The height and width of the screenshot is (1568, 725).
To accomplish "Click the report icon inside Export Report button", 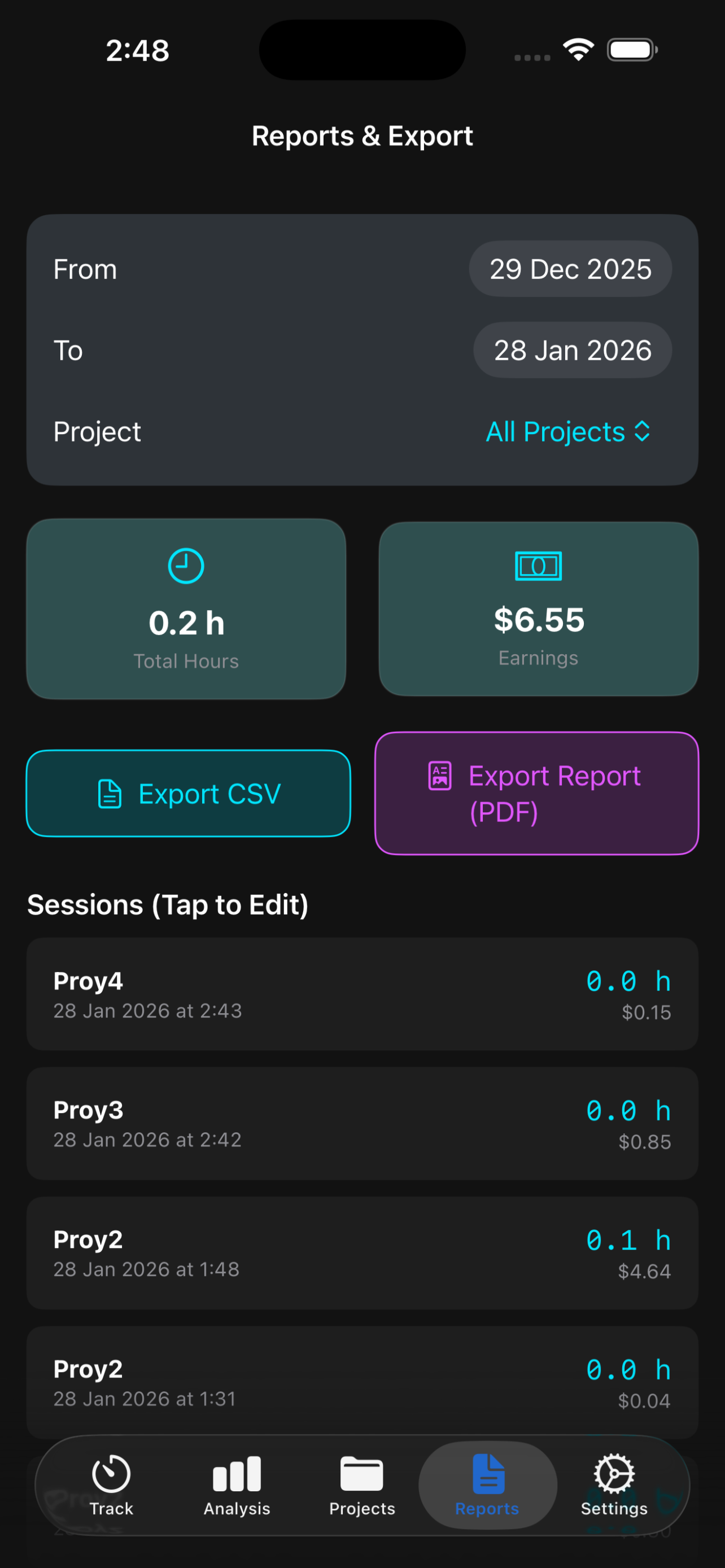I will [x=439, y=775].
